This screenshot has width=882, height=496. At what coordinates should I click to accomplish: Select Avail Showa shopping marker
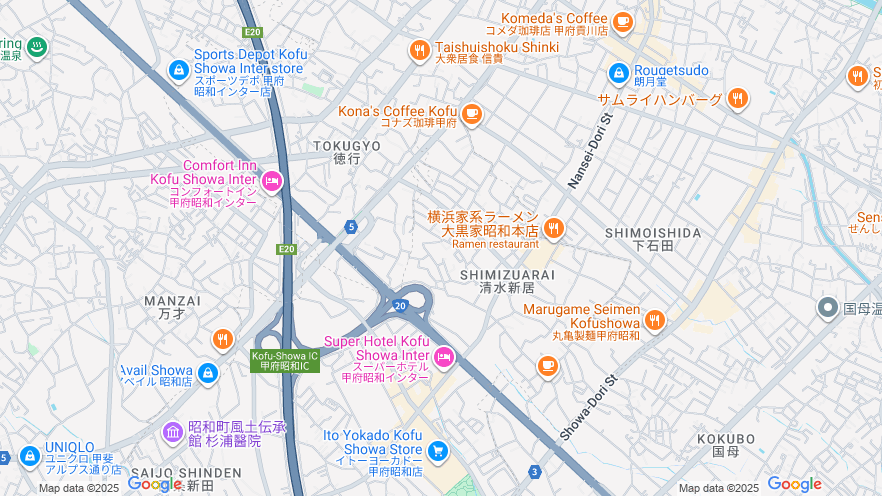[x=207, y=374]
